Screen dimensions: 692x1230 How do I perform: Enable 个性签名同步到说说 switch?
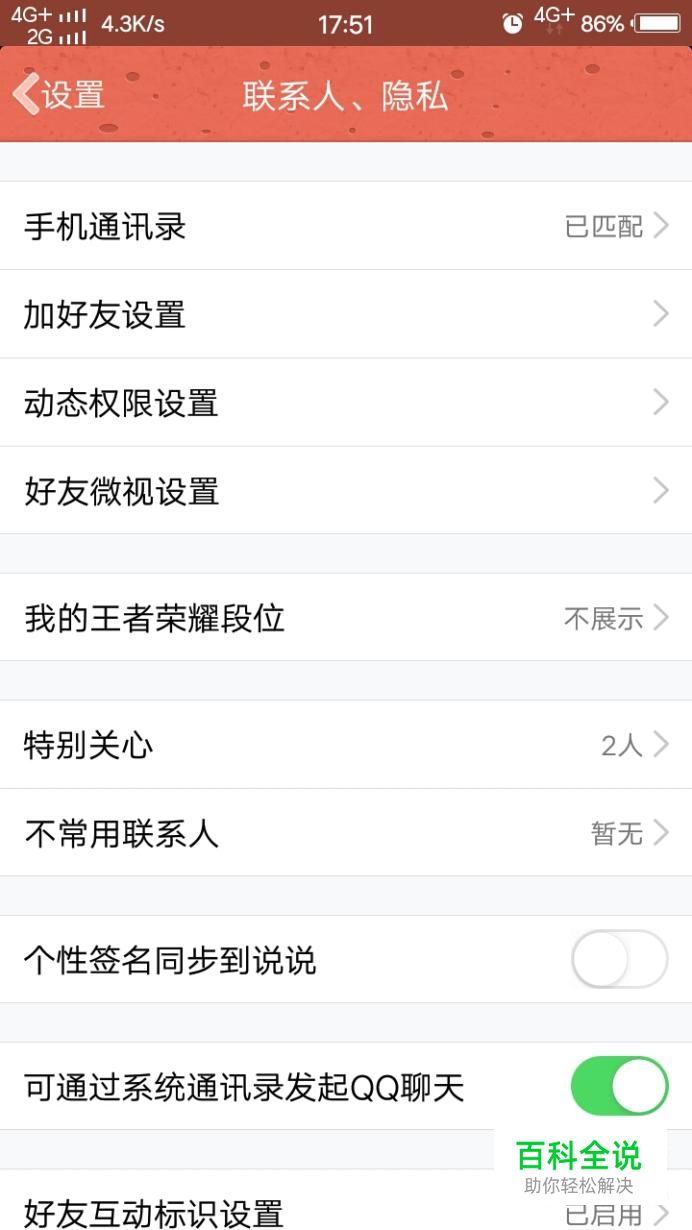[x=619, y=959]
